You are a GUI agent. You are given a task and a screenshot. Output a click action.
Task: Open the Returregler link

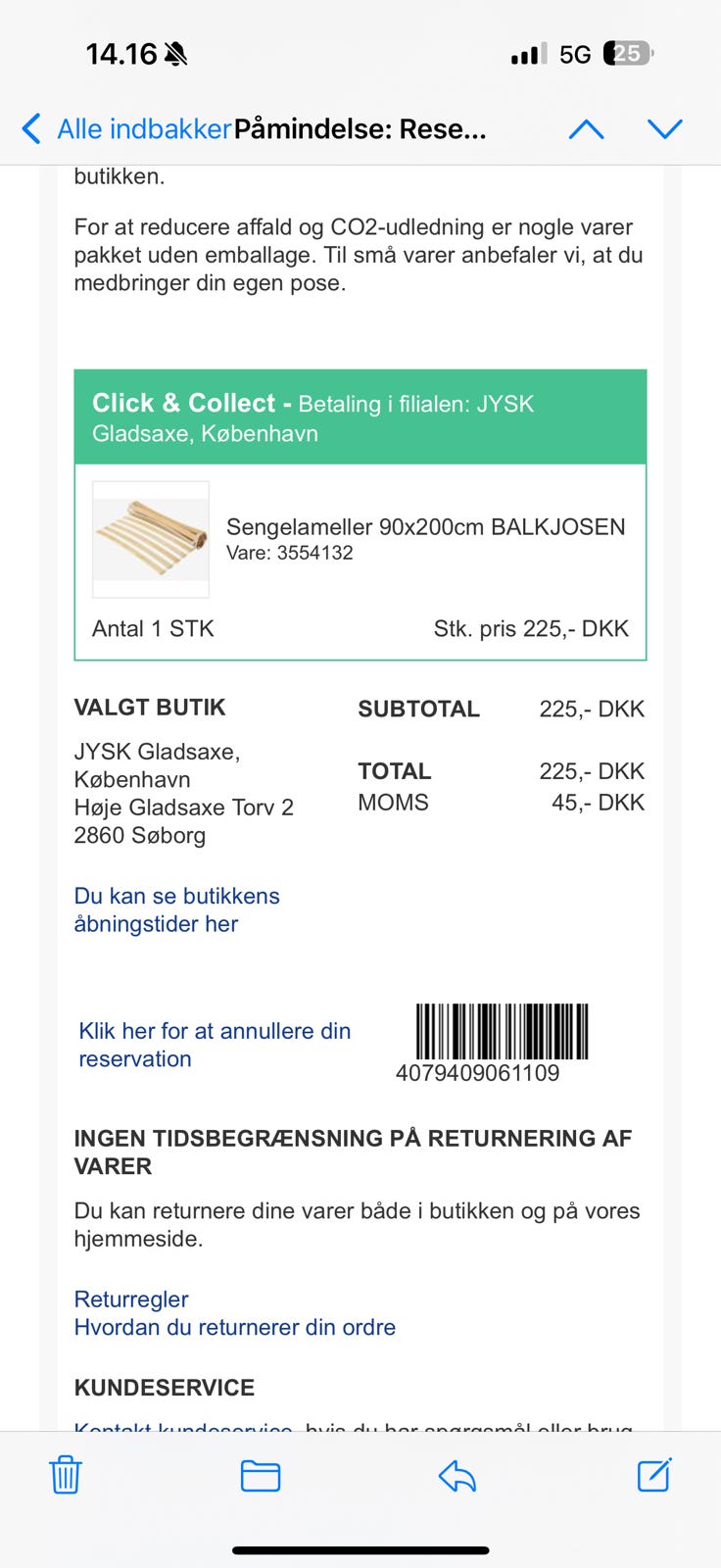[x=130, y=1298]
